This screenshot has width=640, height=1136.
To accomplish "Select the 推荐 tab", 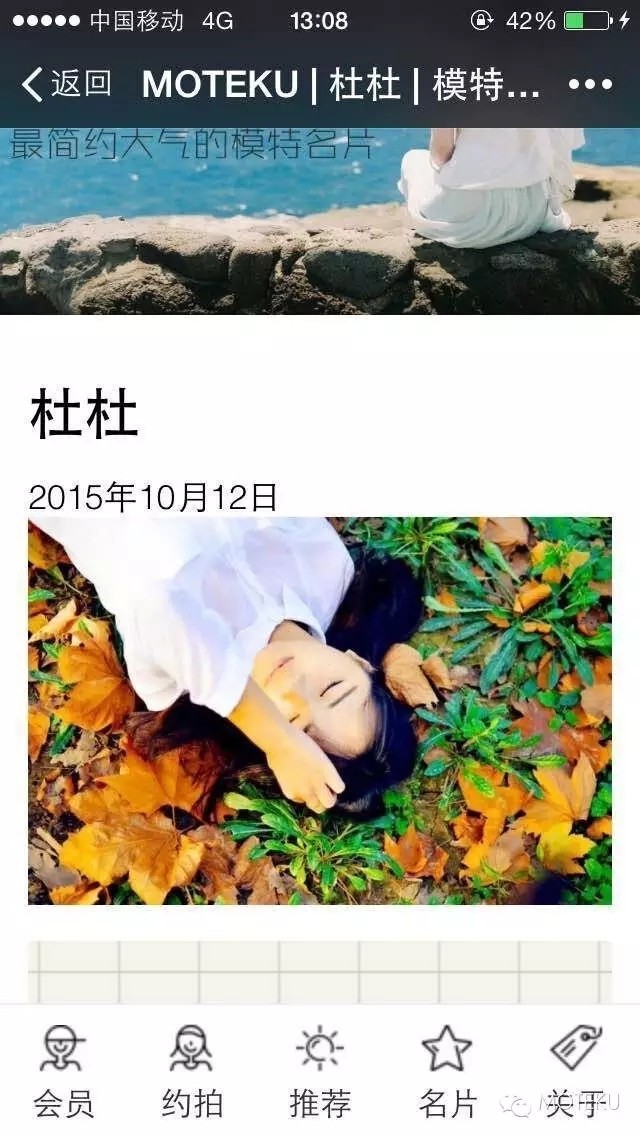I will pyautogui.click(x=320, y=1070).
